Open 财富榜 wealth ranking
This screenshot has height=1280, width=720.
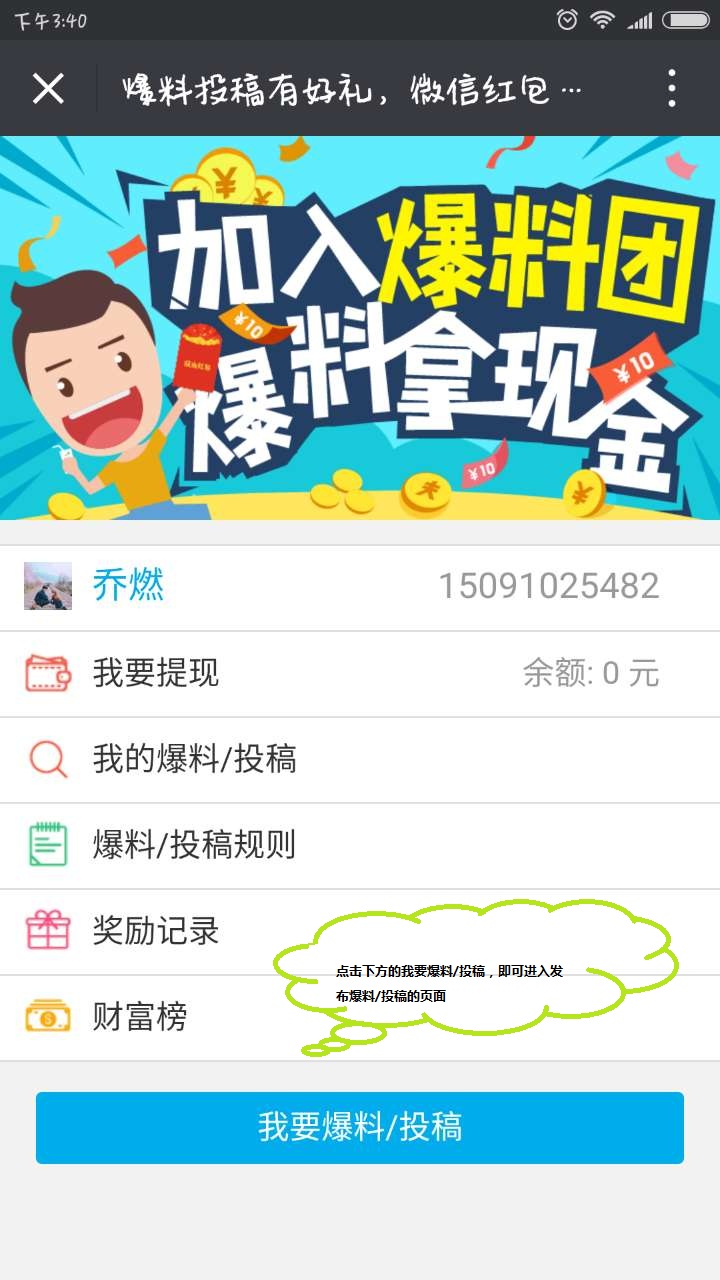(140, 1018)
